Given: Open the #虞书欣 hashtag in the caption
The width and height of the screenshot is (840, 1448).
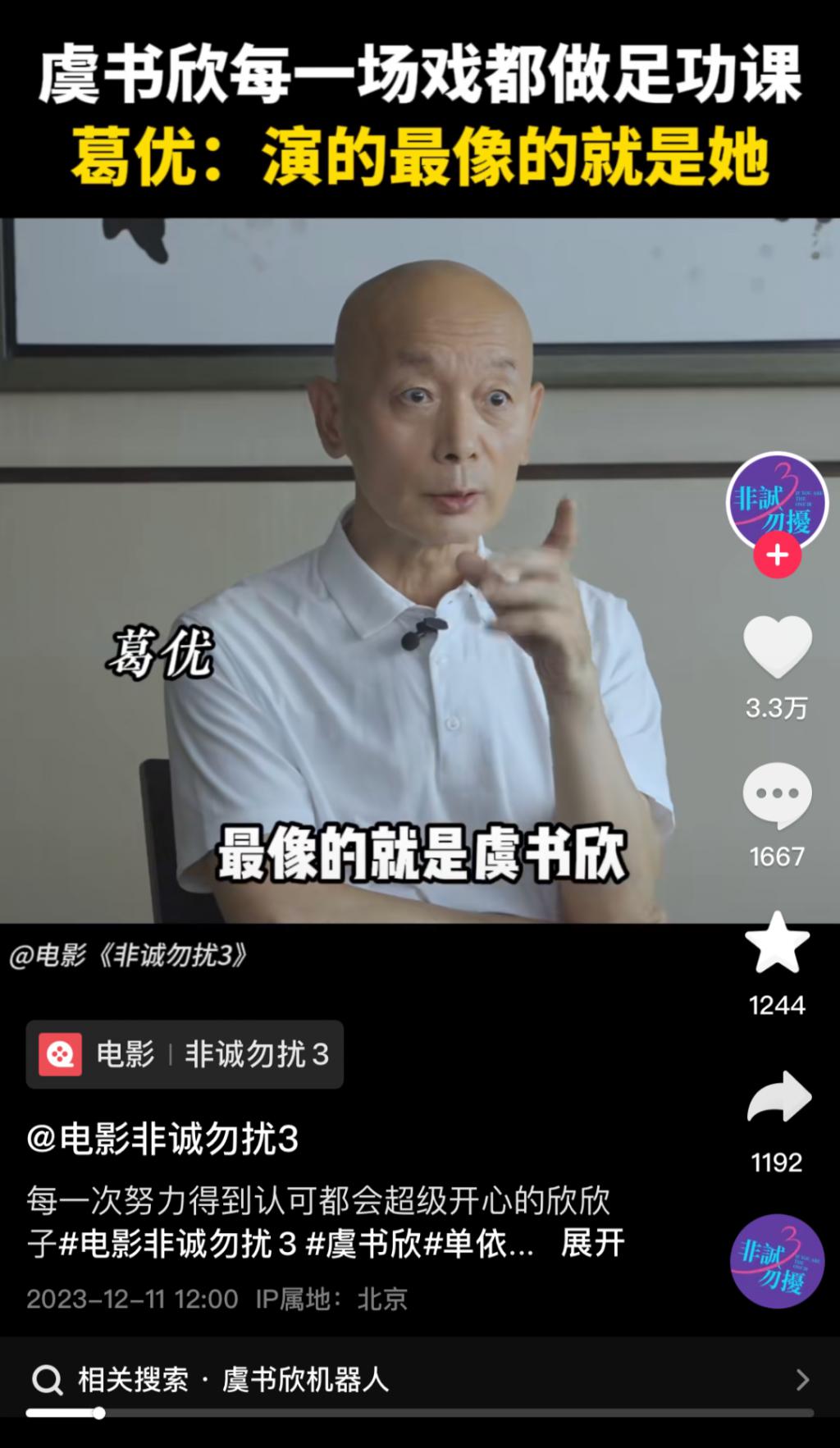Looking at the screenshot, I should tap(364, 1245).
